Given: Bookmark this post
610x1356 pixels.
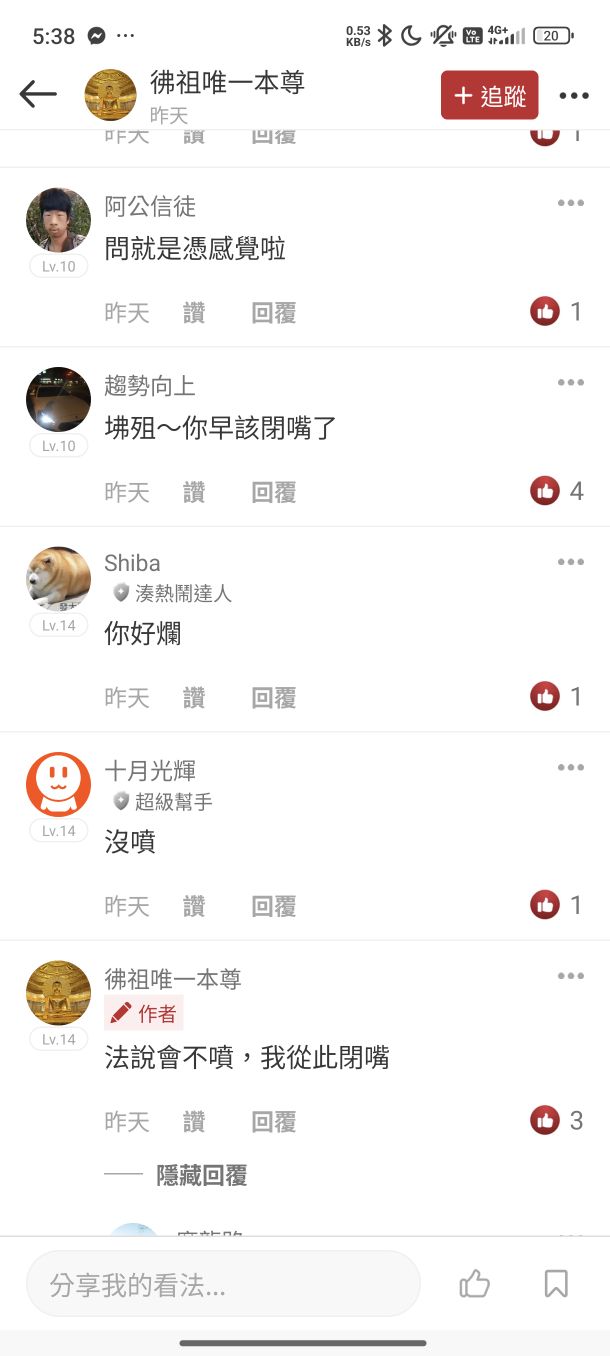Looking at the screenshot, I should click(556, 1284).
